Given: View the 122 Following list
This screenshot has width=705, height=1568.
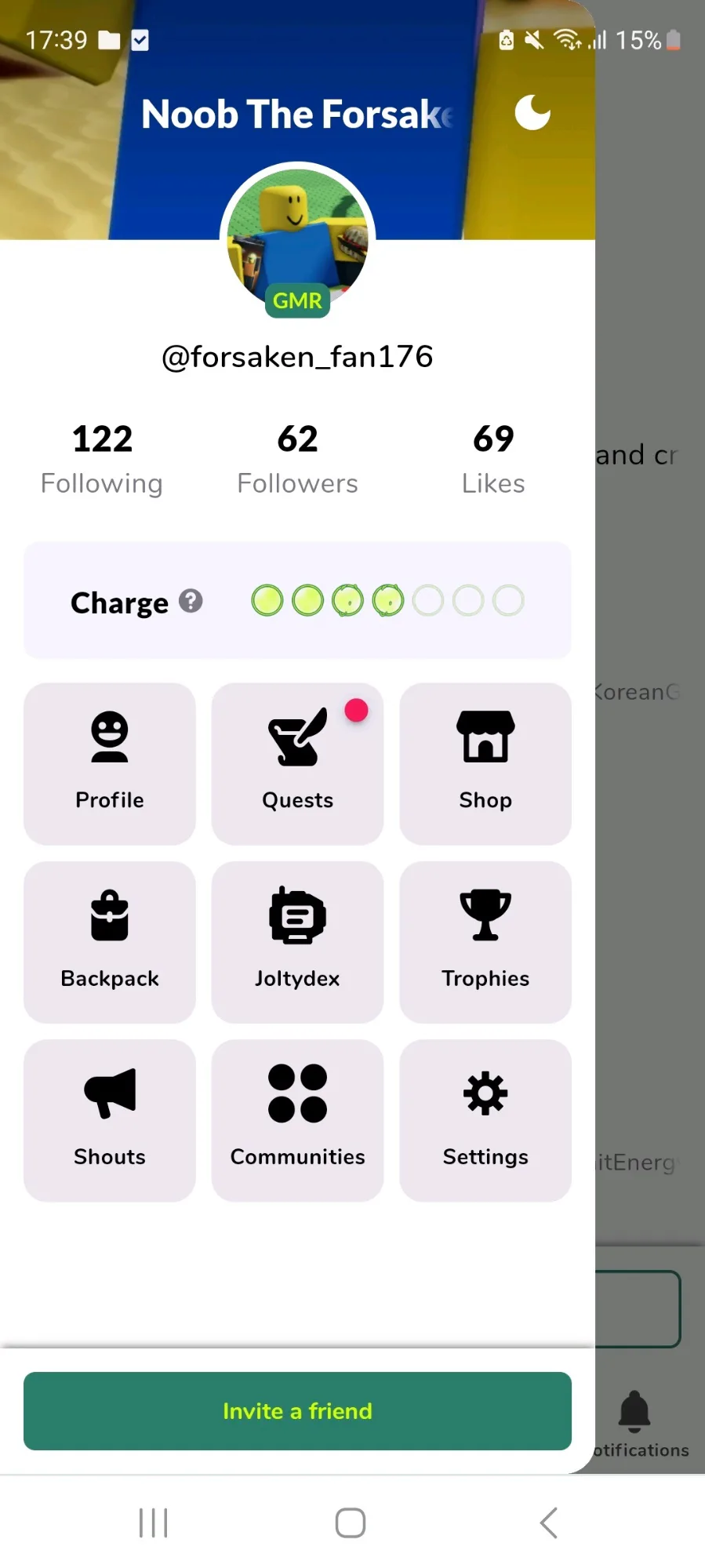Looking at the screenshot, I should [x=102, y=459].
